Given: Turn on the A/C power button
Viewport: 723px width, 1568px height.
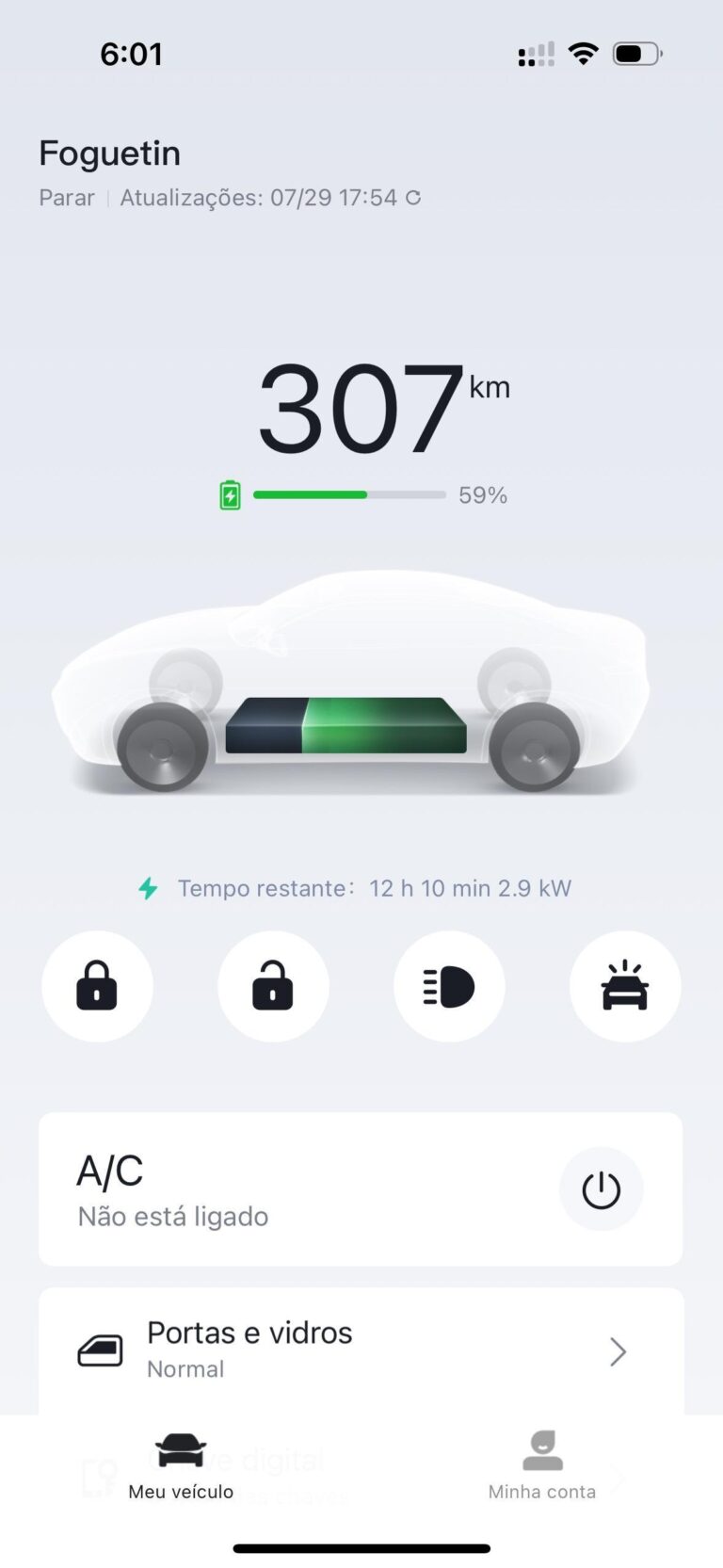Looking at the screenshot, I should pyautogui.click(x=602, y=1189).
